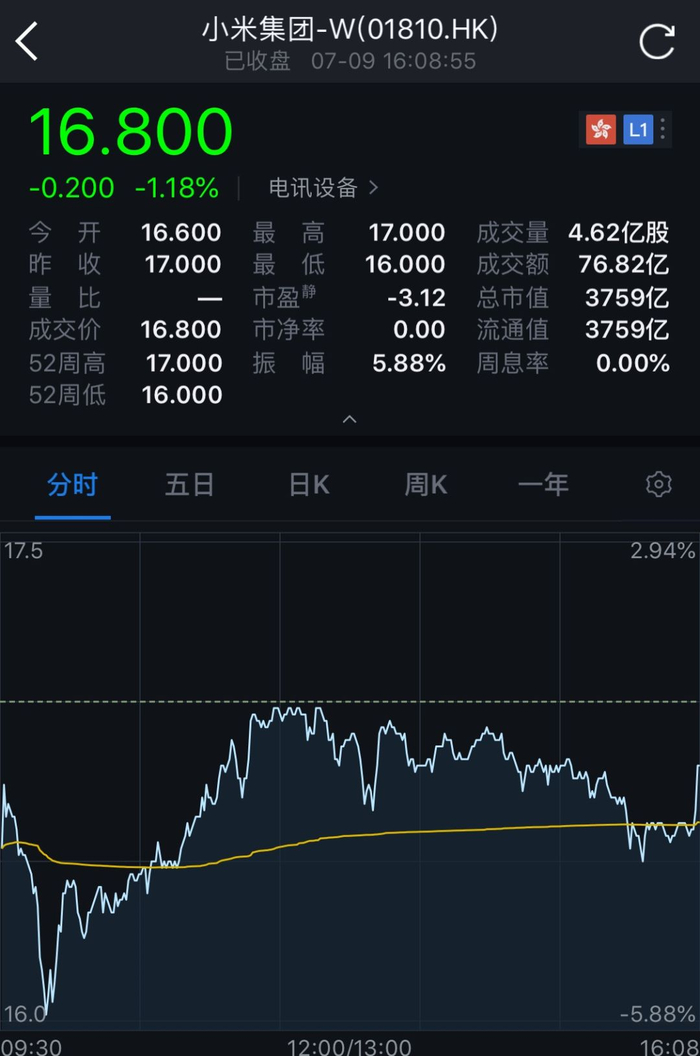Switch to the 日K chart tab

[309, 486]
